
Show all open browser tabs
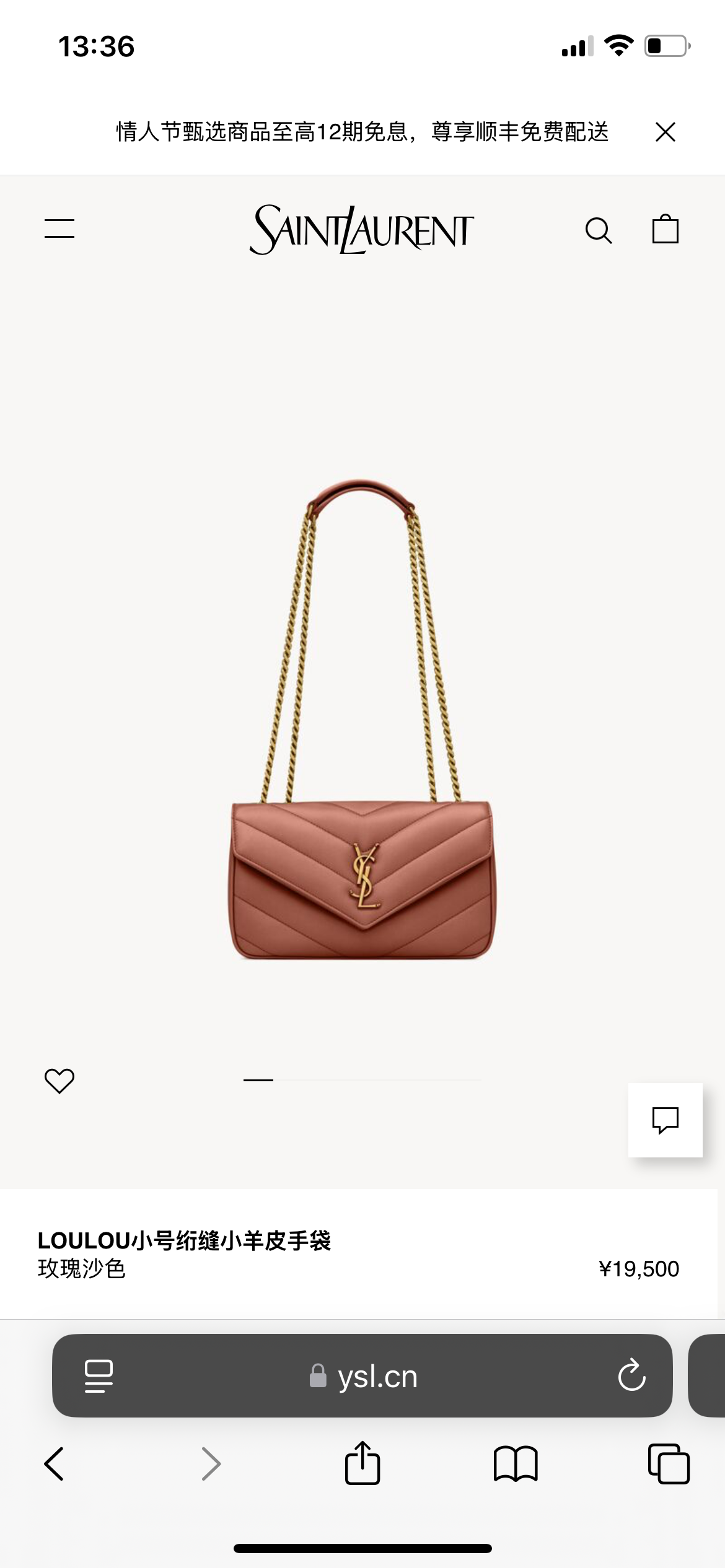coord(668,1464)
